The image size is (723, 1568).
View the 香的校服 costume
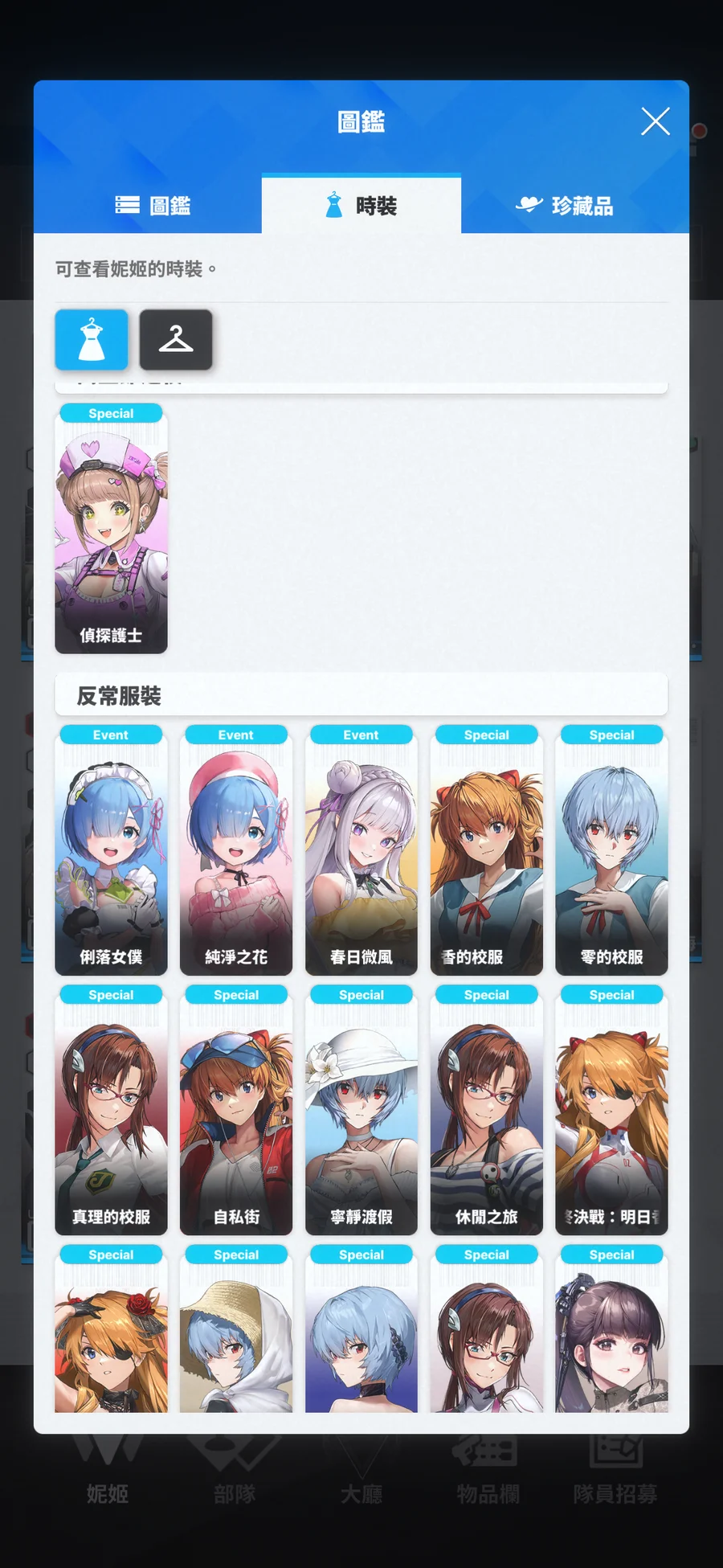click(x=487, y=852)
